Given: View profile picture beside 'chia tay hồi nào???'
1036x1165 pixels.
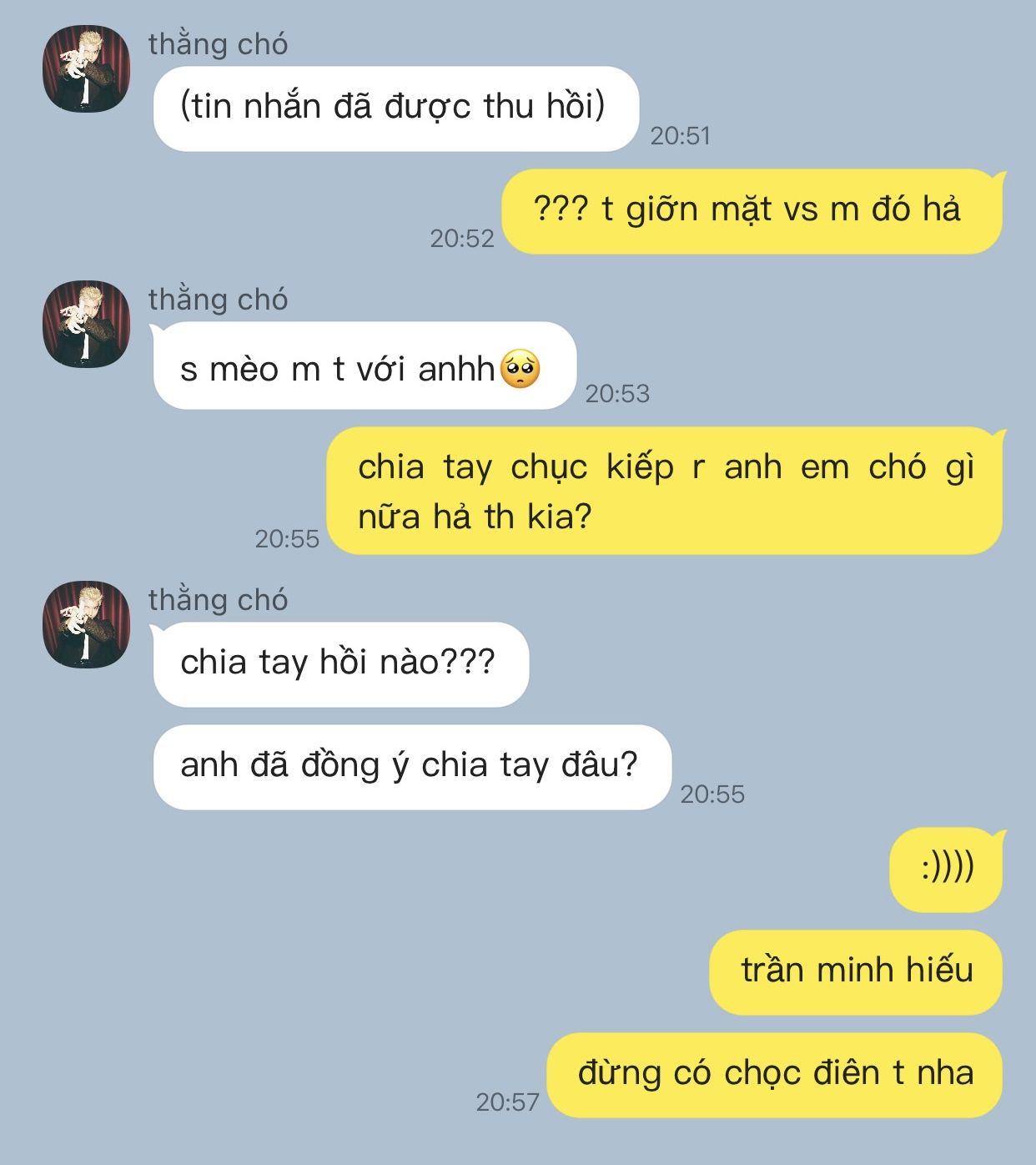Looking at the screenshot, I should click(86, 624).
